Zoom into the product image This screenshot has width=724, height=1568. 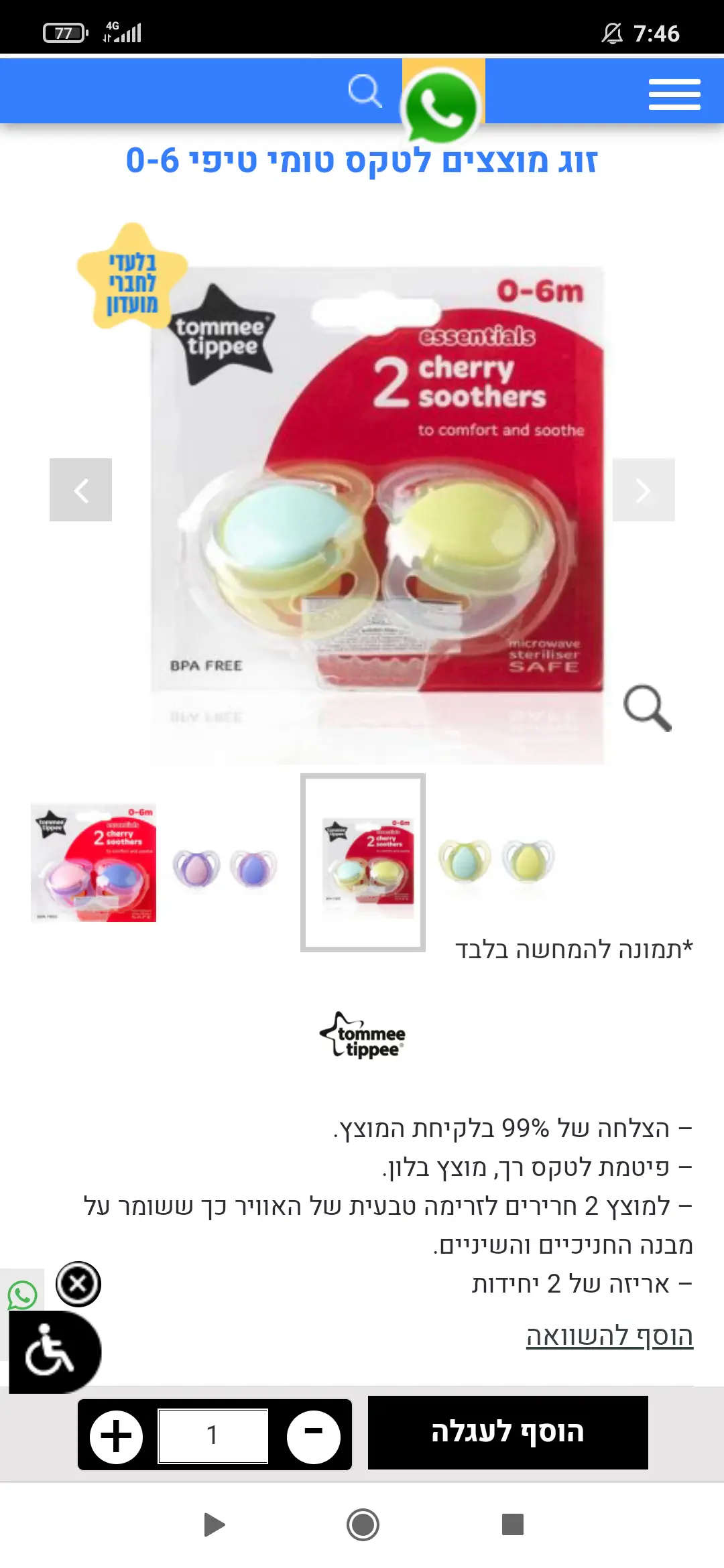tap(647, 708)
